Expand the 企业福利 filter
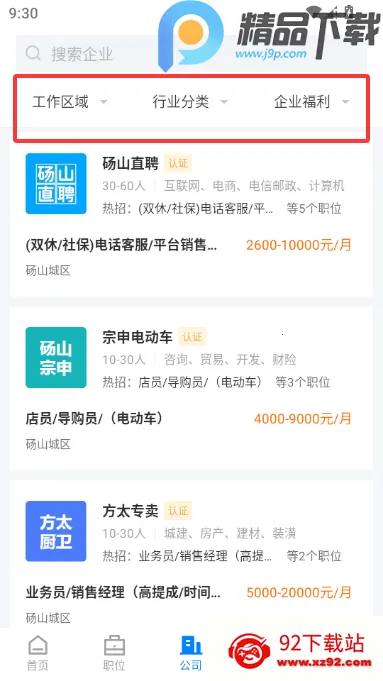The width and height of the screenshot is (383, 681). click(x=311, y=102)
